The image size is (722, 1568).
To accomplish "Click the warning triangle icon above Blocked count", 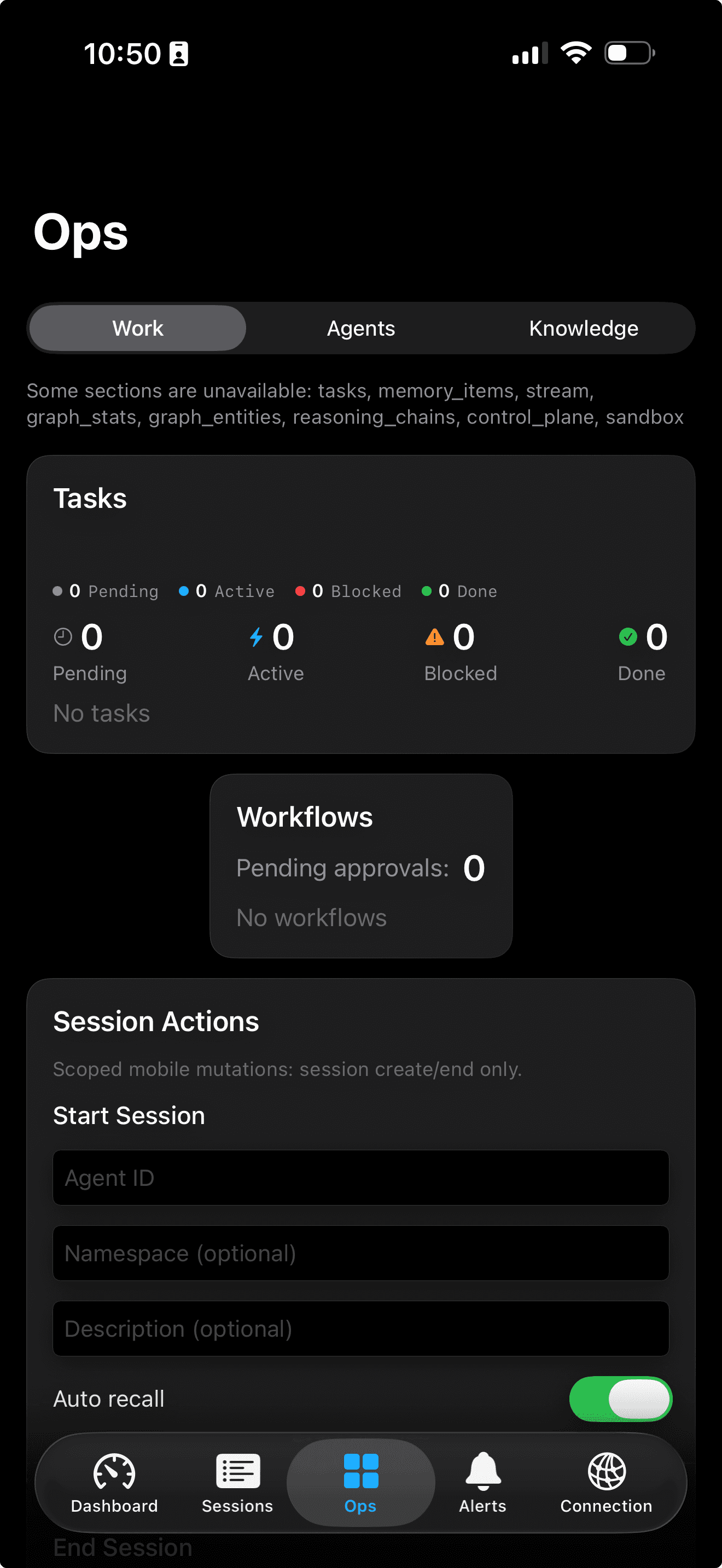I will click(x=434, y=637).
